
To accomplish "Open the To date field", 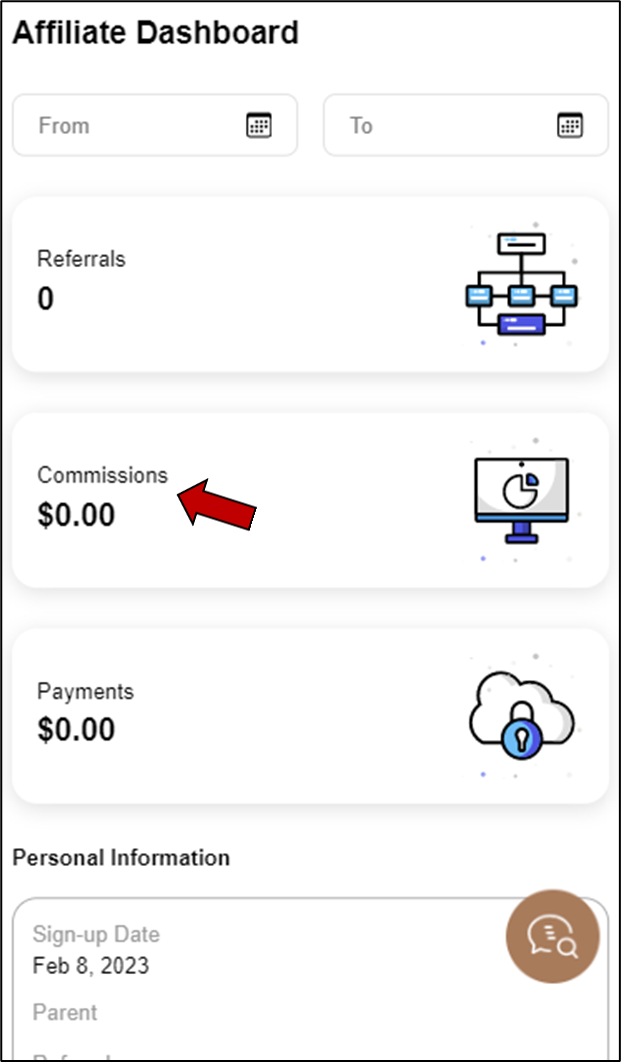I will [x=465, y=125].
